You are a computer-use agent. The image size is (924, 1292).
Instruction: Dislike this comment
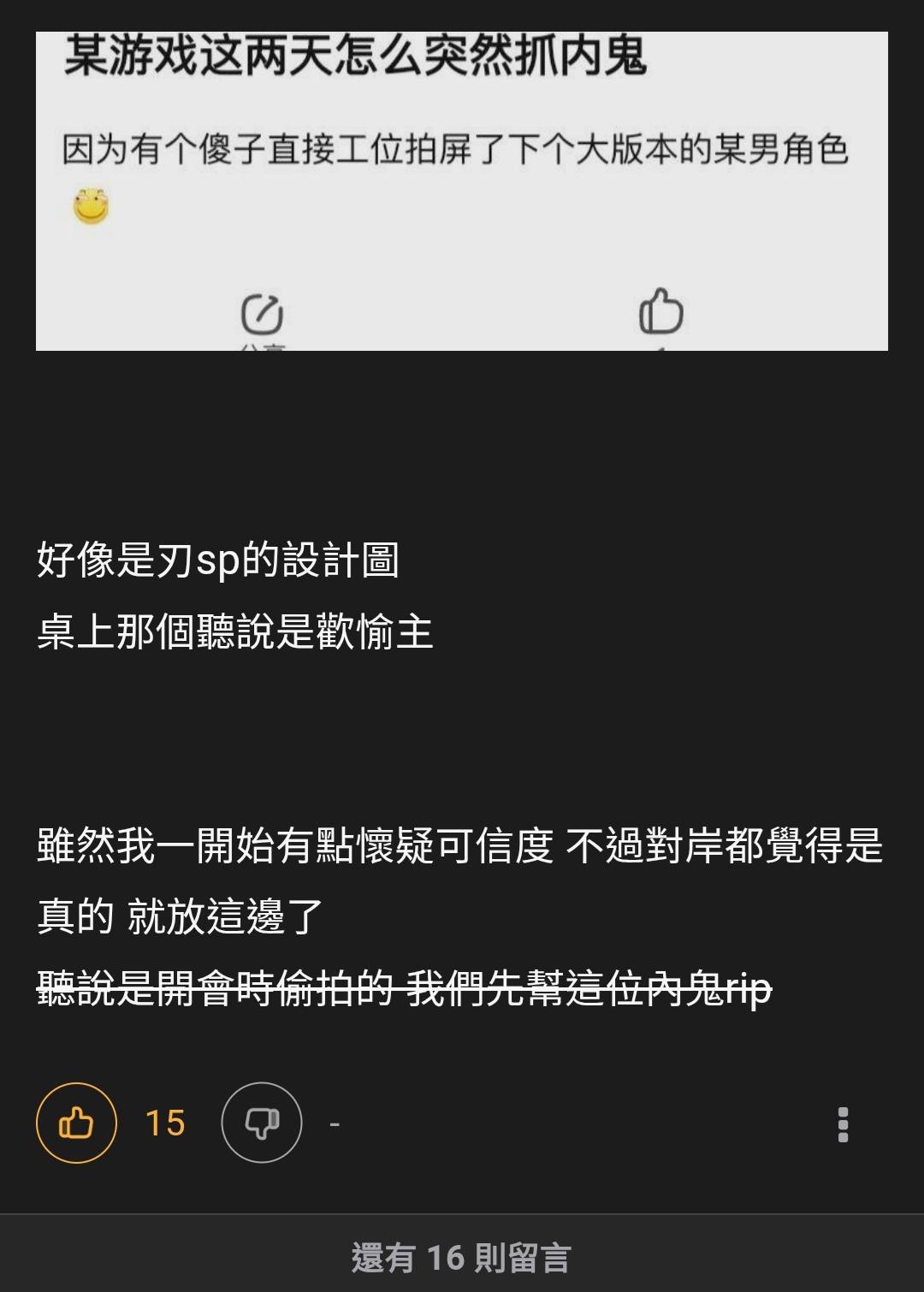point(262,1123)
